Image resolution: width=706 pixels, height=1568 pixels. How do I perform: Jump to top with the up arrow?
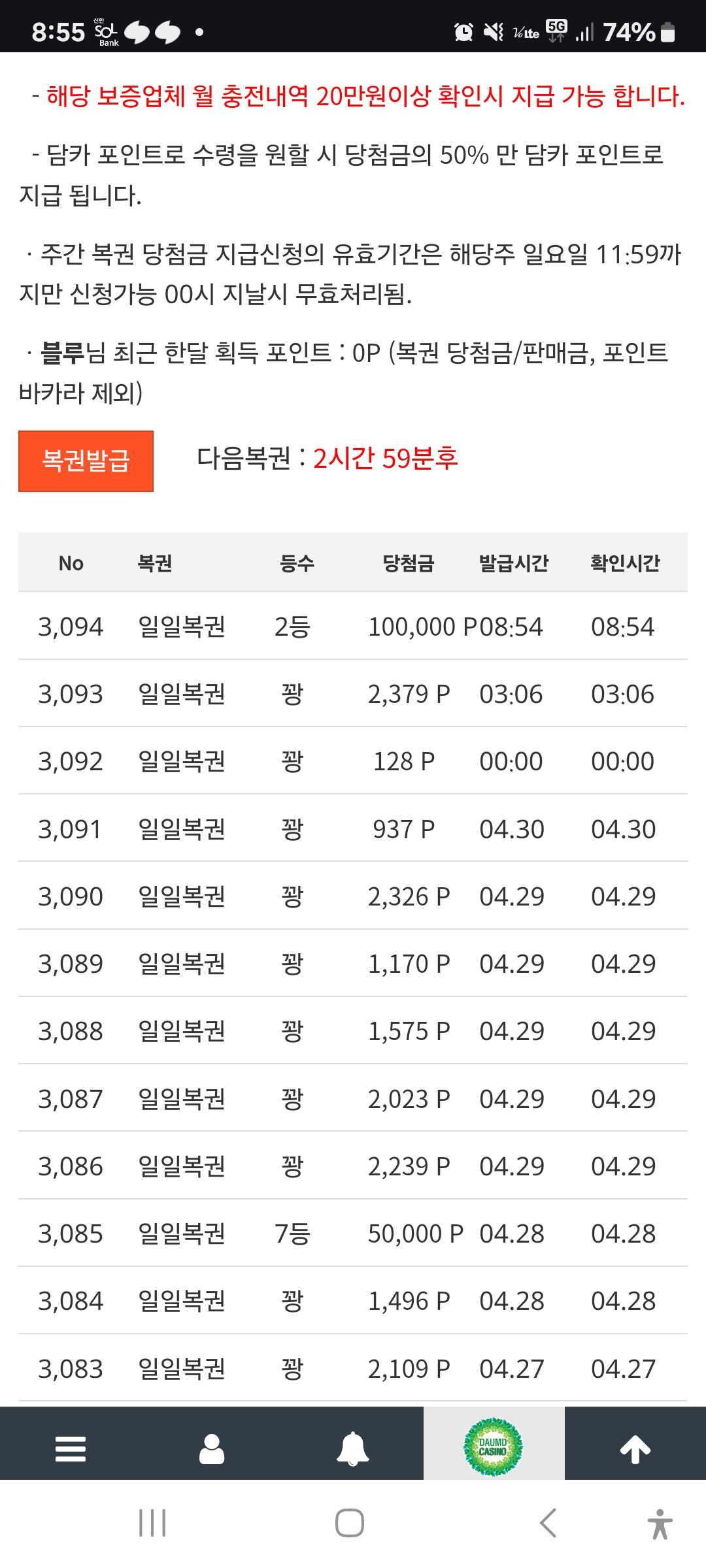(x=635, y=1448)
